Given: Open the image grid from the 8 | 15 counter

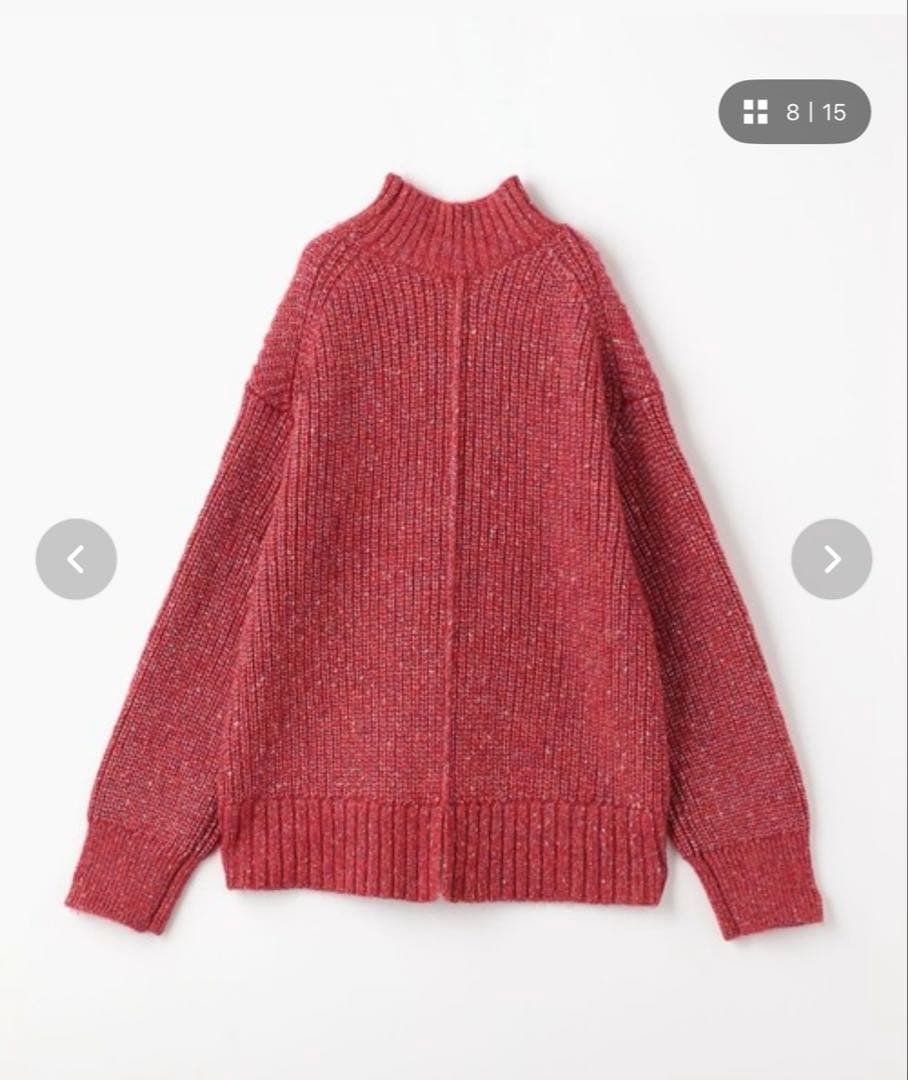Looking at the screenshot, I should [x=794, y=112].
